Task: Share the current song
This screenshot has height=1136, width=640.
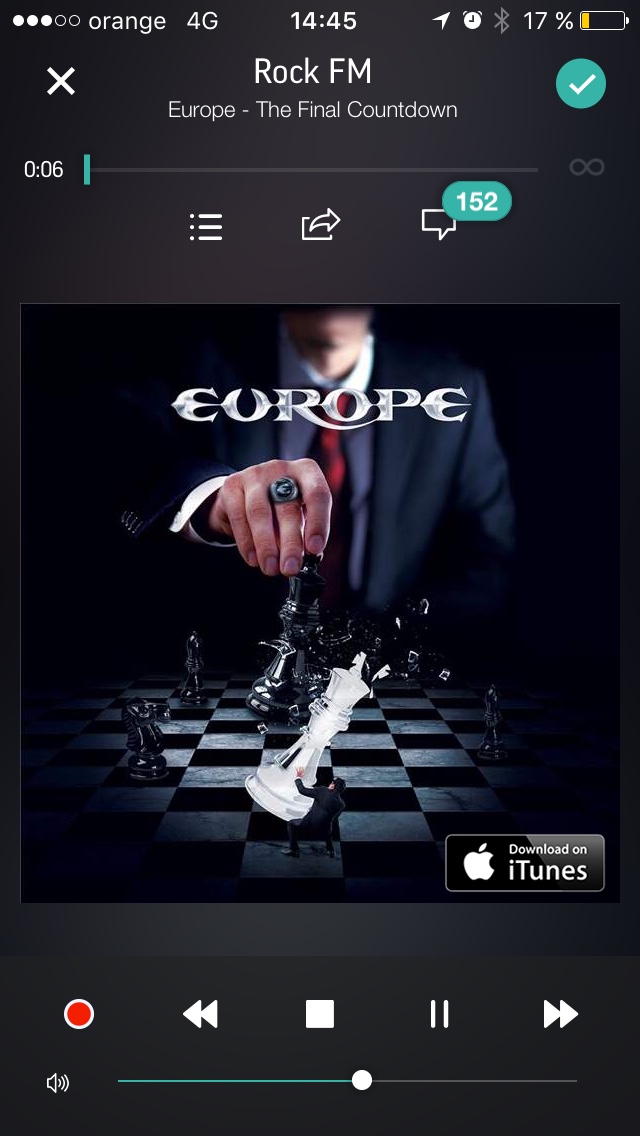Action: point(321,225)
